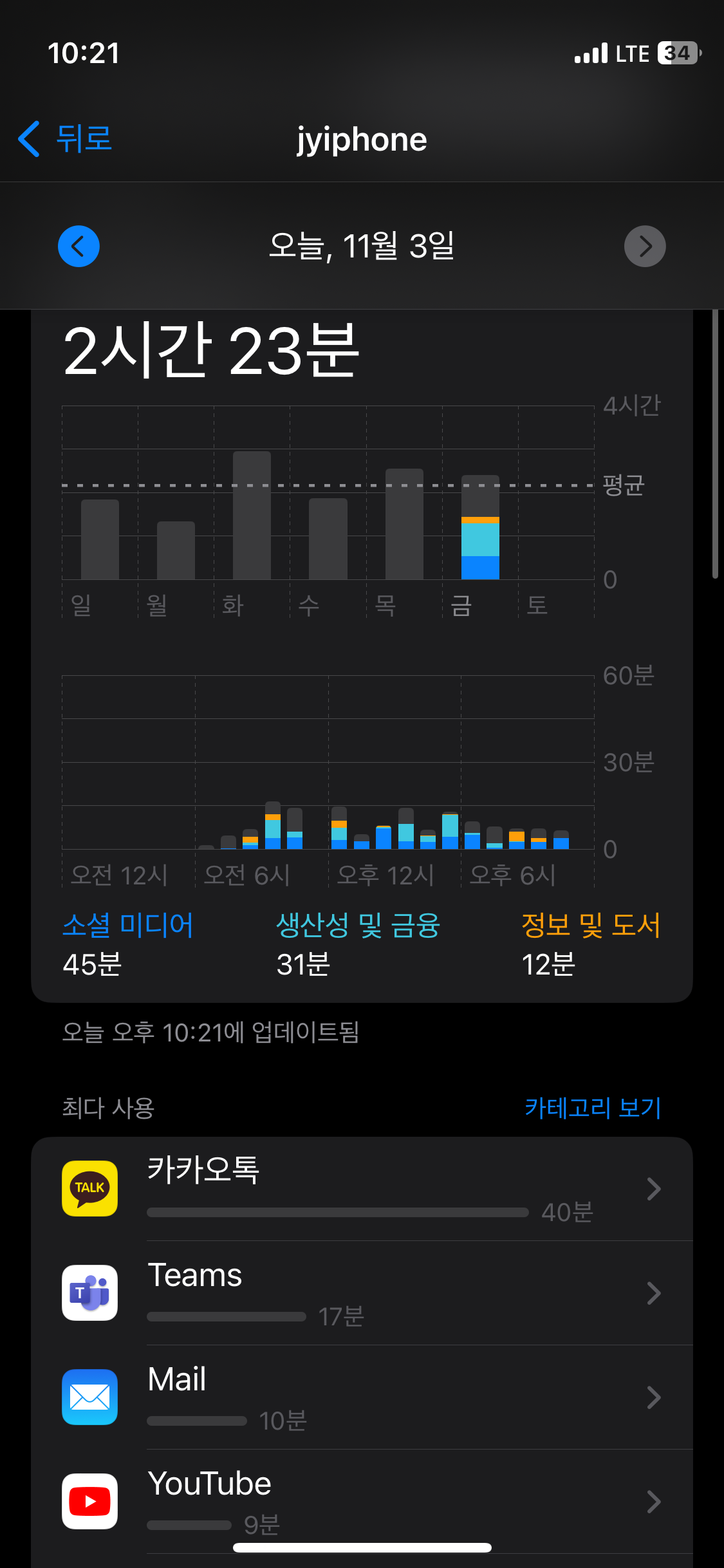Open 카테고리 보기 link
The image size is (724, 1568).
[x=593, y=1107]
